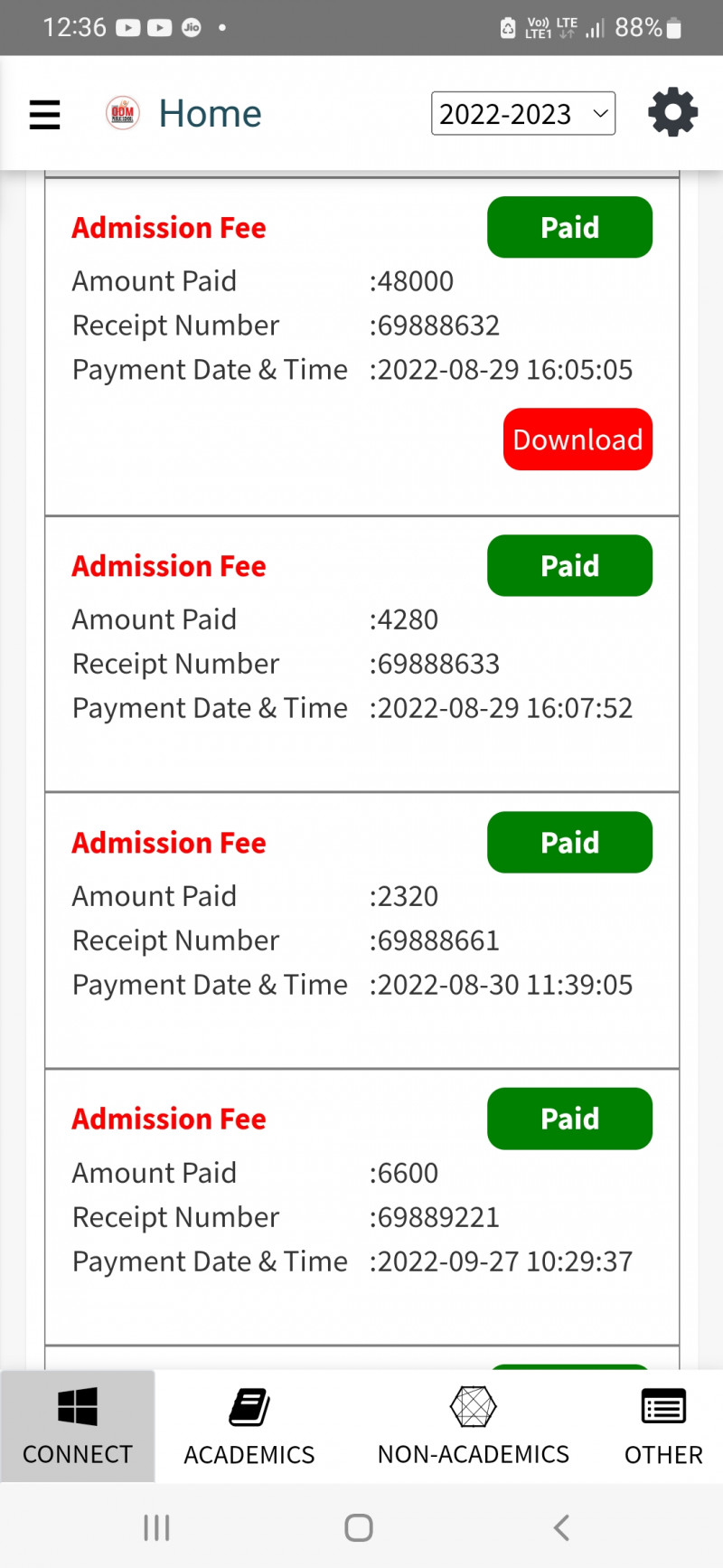Go to the OTHER tab
Screen dimensions: 723x1568
[x=663, y=1426]
